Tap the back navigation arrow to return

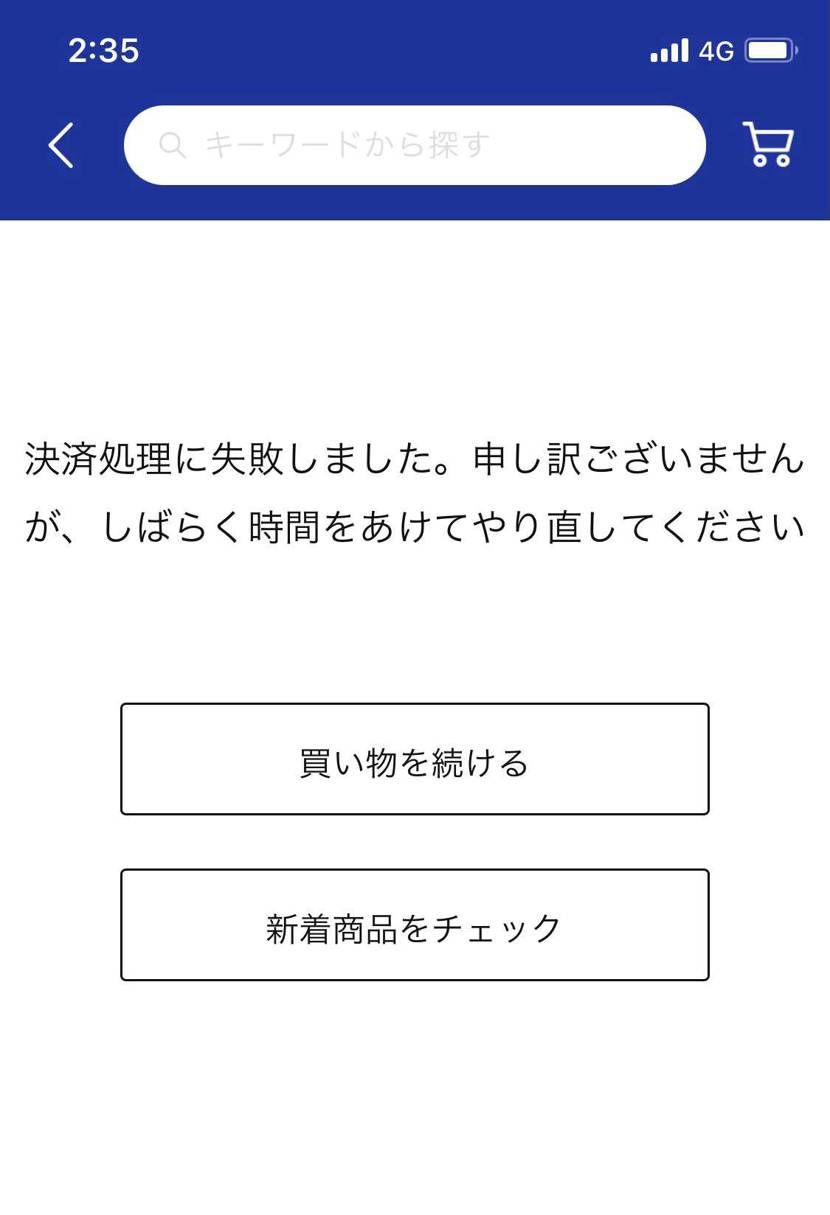(x=58, y=144)
